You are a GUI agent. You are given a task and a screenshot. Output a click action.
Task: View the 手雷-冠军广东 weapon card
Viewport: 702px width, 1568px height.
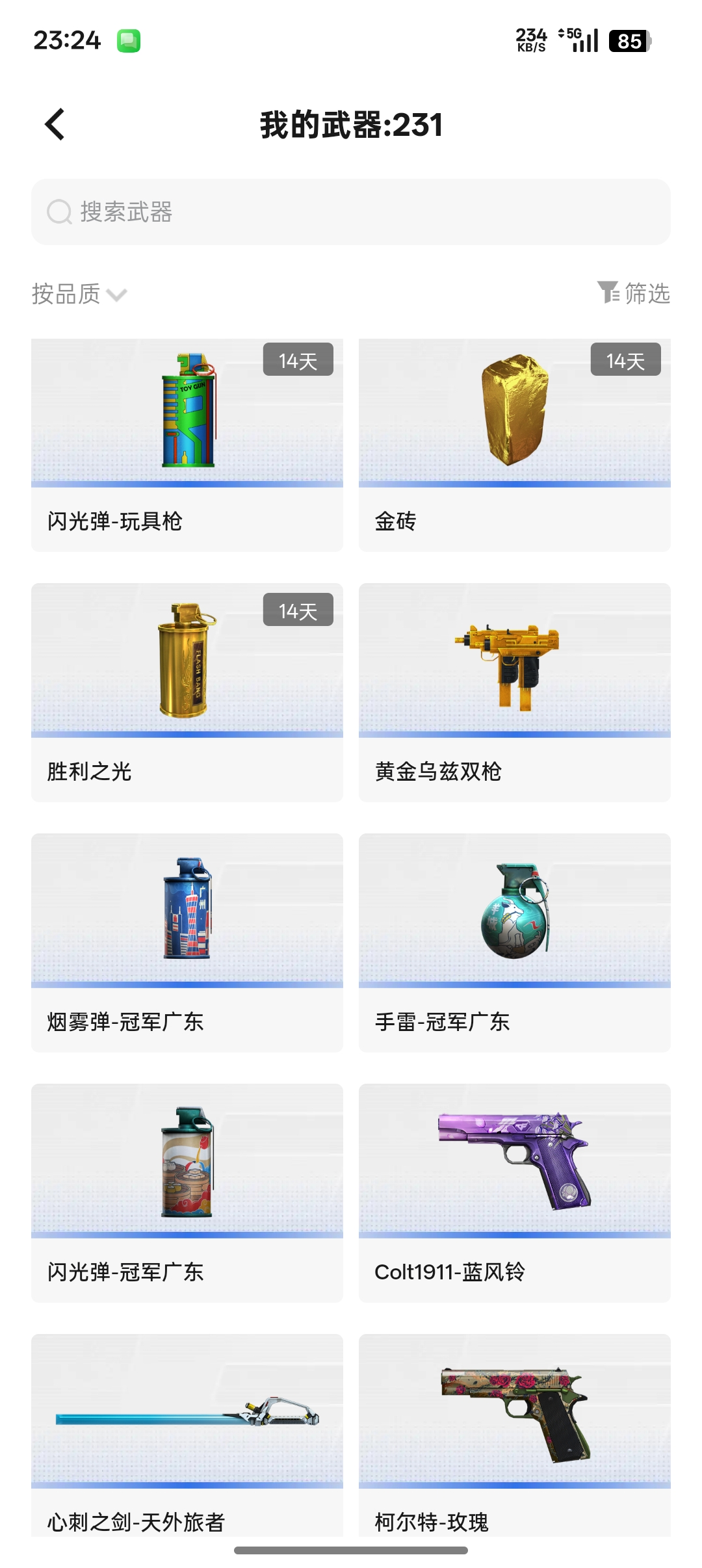(x=514, y=943)
